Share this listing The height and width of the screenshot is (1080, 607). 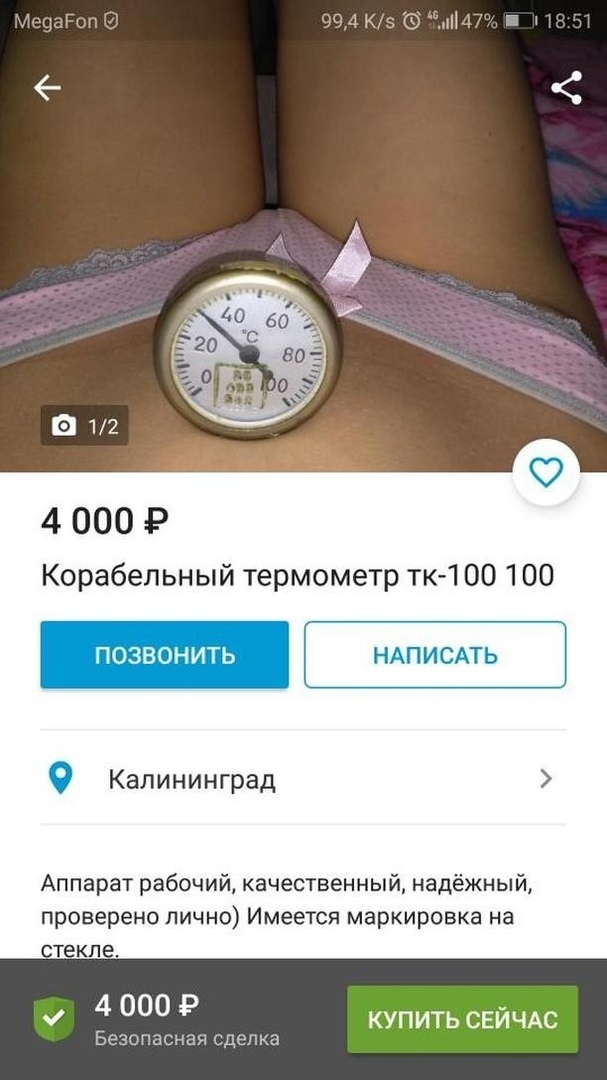[566, 88]
